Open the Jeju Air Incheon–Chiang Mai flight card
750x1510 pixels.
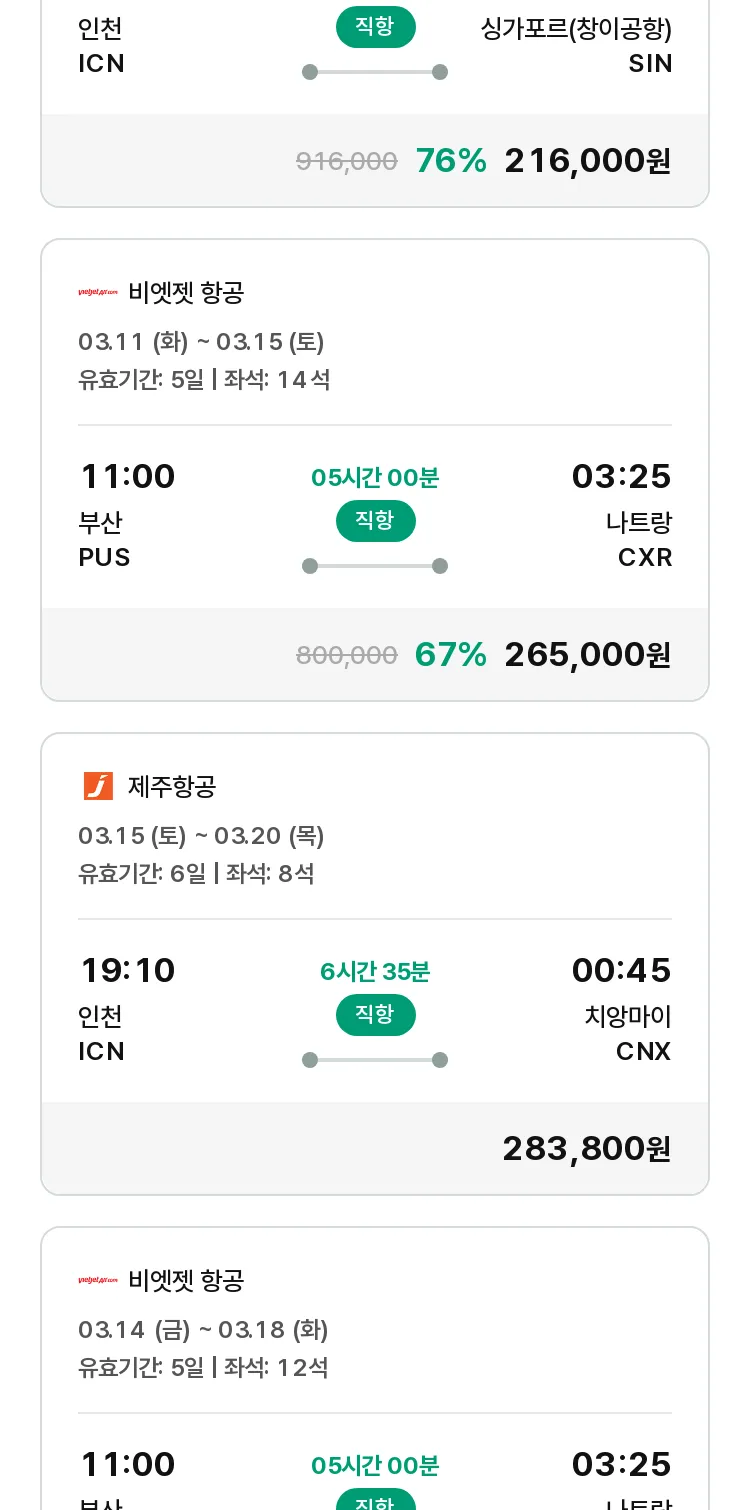click(375, 964)
